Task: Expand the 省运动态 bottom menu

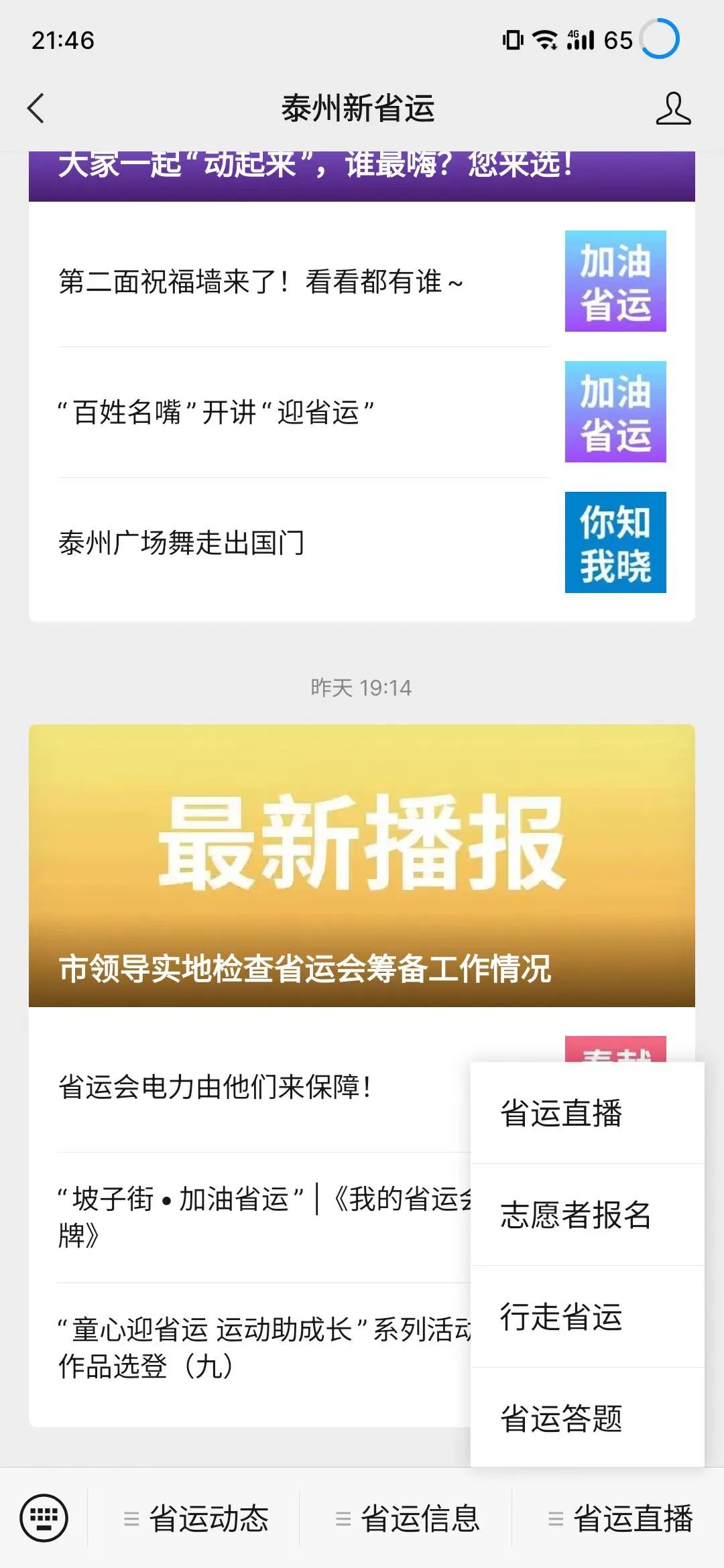Action: (196, 1518)
